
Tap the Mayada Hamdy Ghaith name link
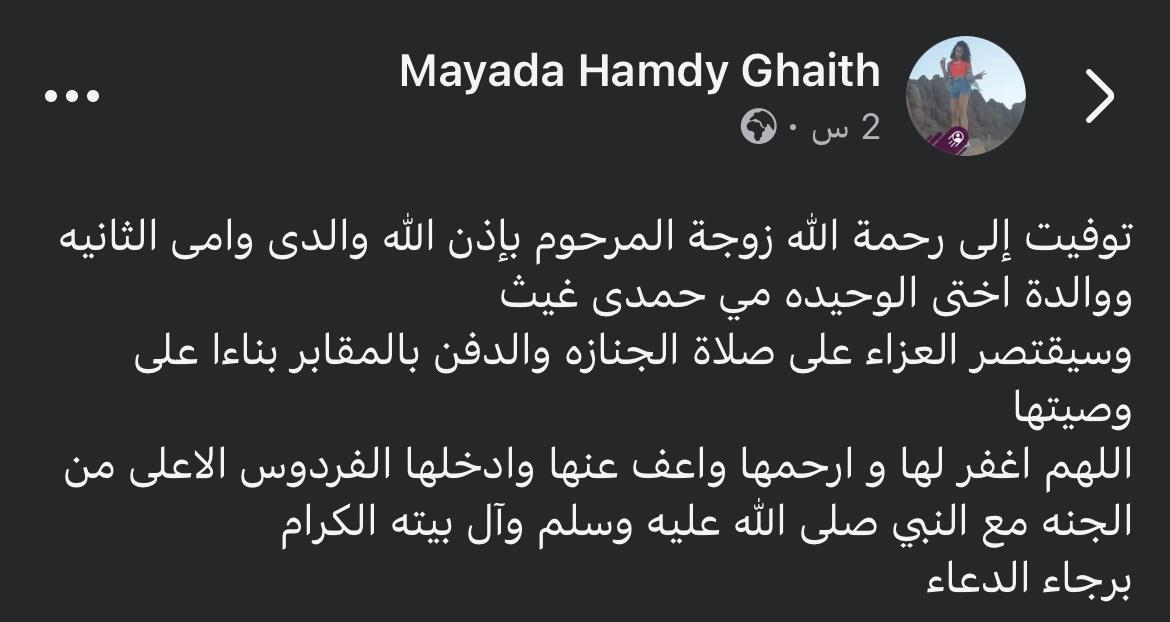point(640,71)
